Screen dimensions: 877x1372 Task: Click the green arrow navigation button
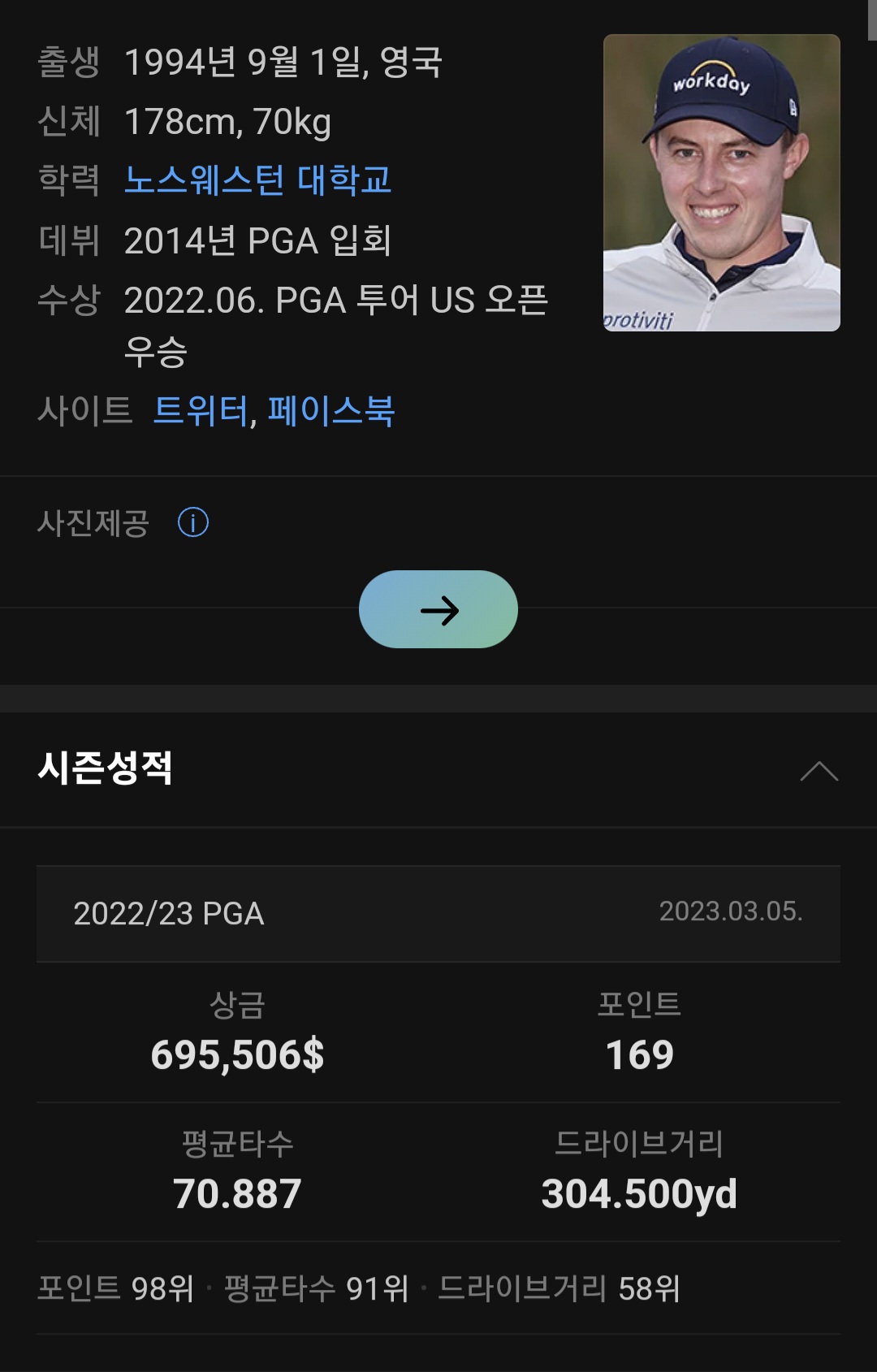coord(438,610)
